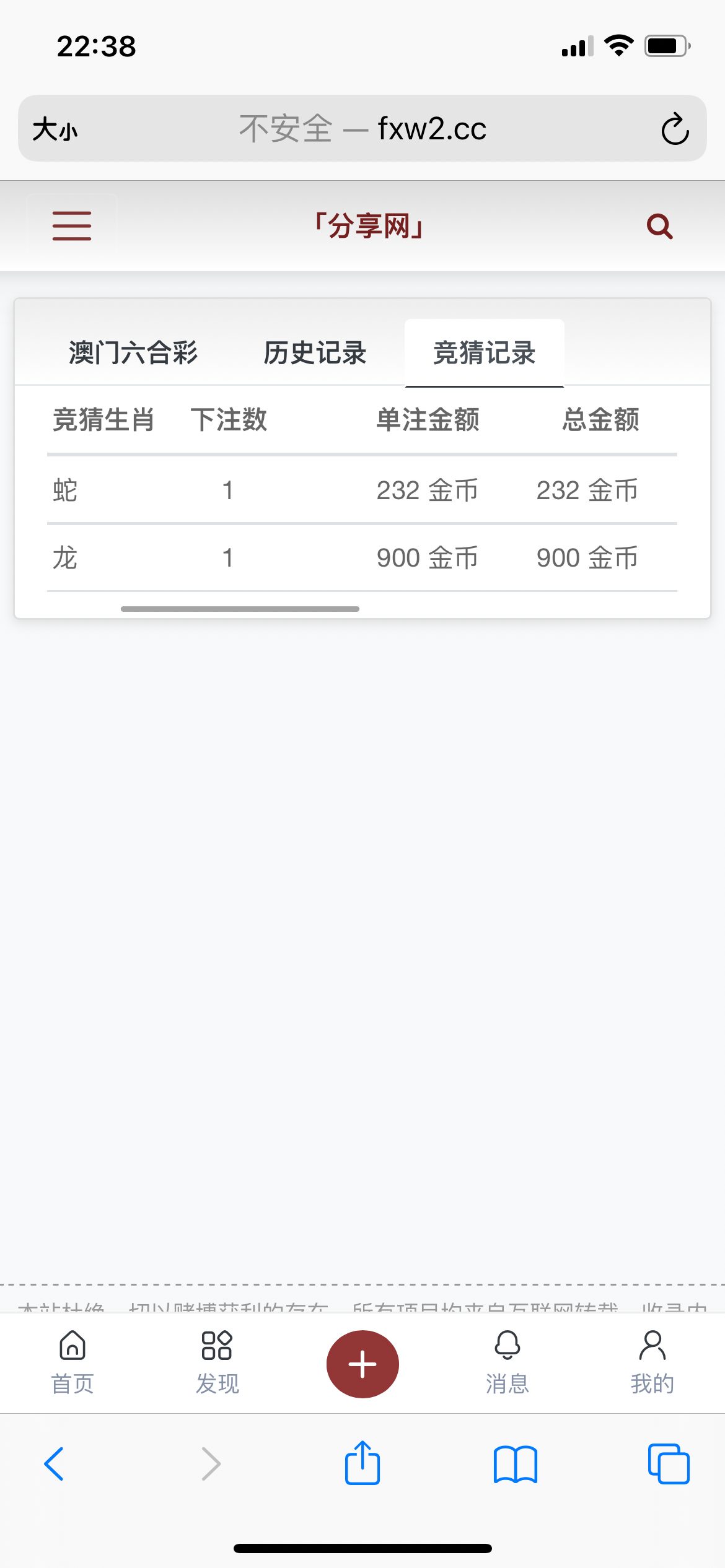Open the 大小 text size options

pyautogui.click(x=55, y=129)
